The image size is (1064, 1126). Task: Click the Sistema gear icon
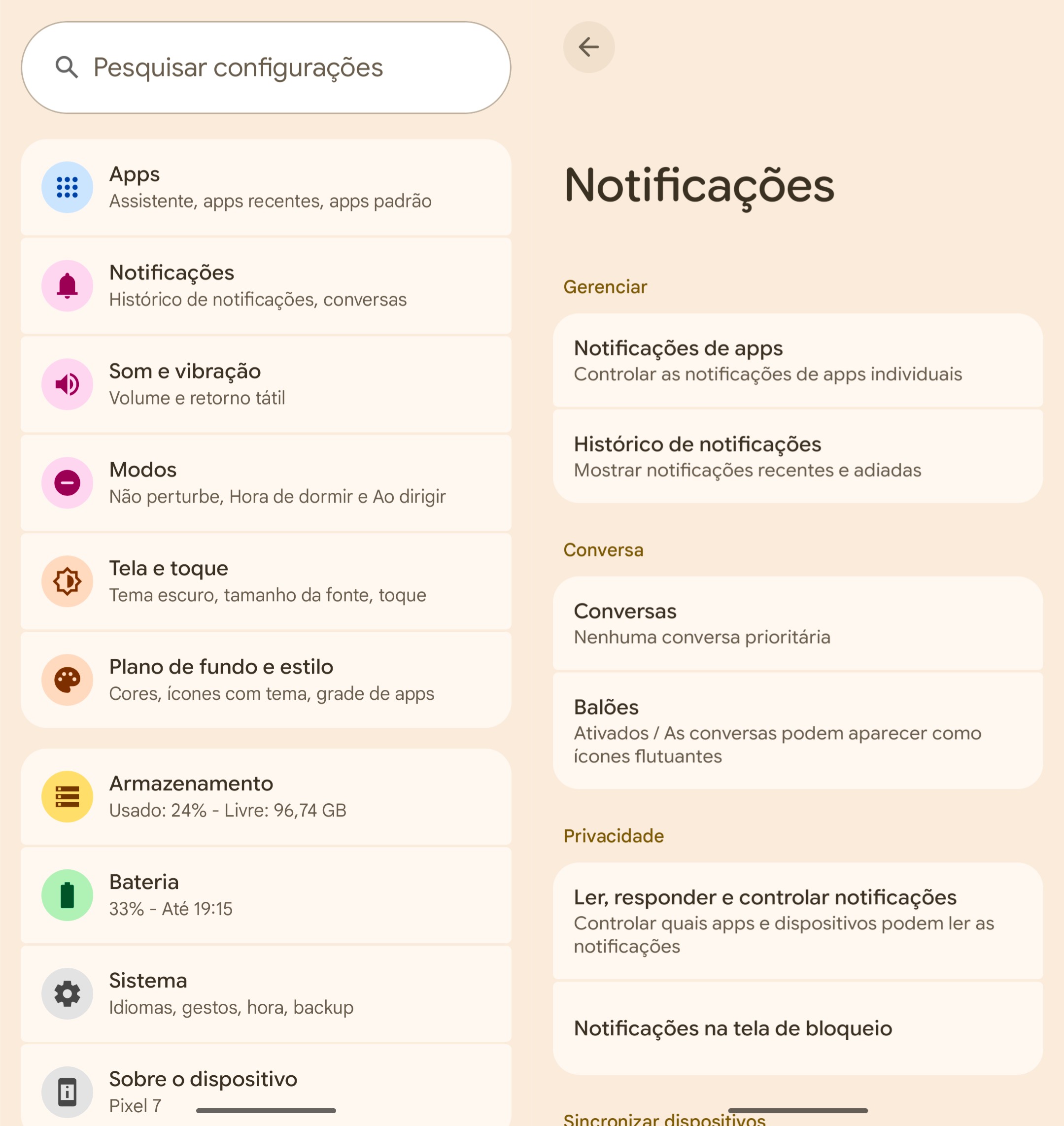click(x=67, y=993)
